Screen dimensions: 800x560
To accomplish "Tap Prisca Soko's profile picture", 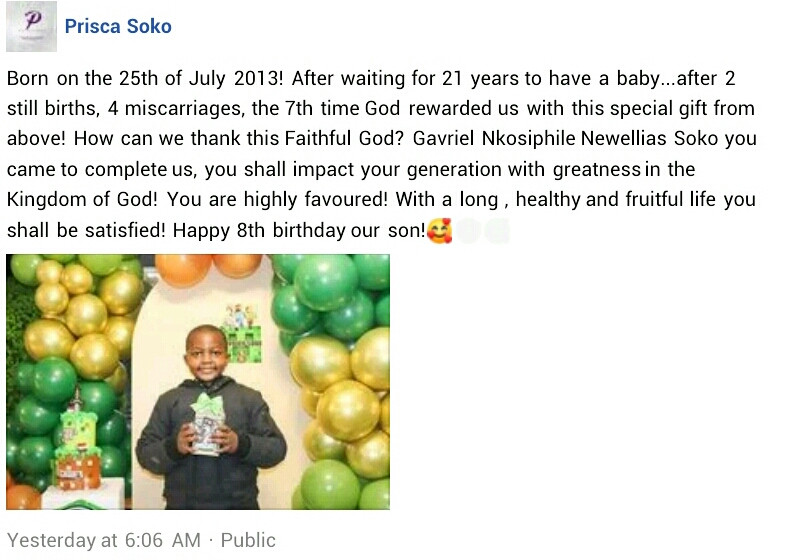I will pos(31,27).
